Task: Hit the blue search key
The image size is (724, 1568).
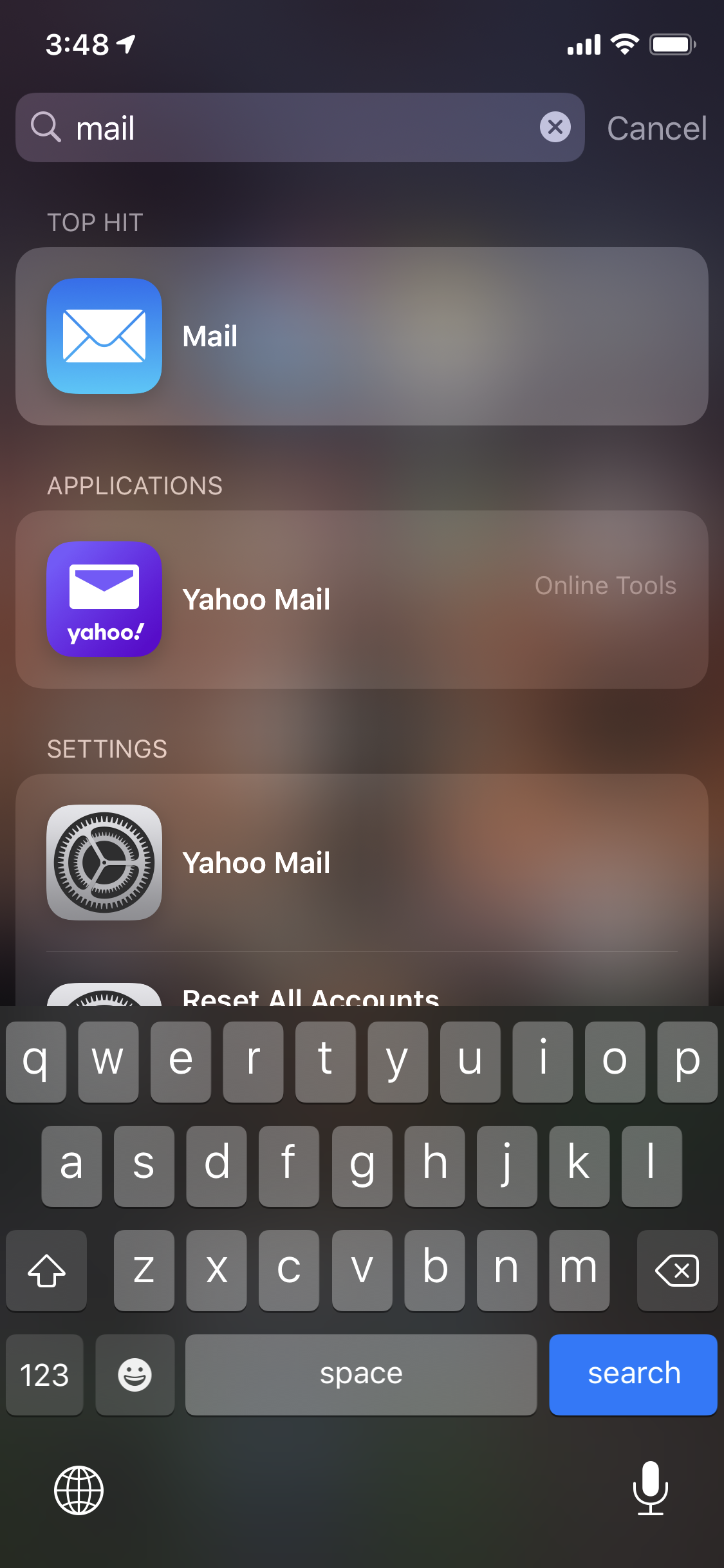Action: coord(633,1374)
